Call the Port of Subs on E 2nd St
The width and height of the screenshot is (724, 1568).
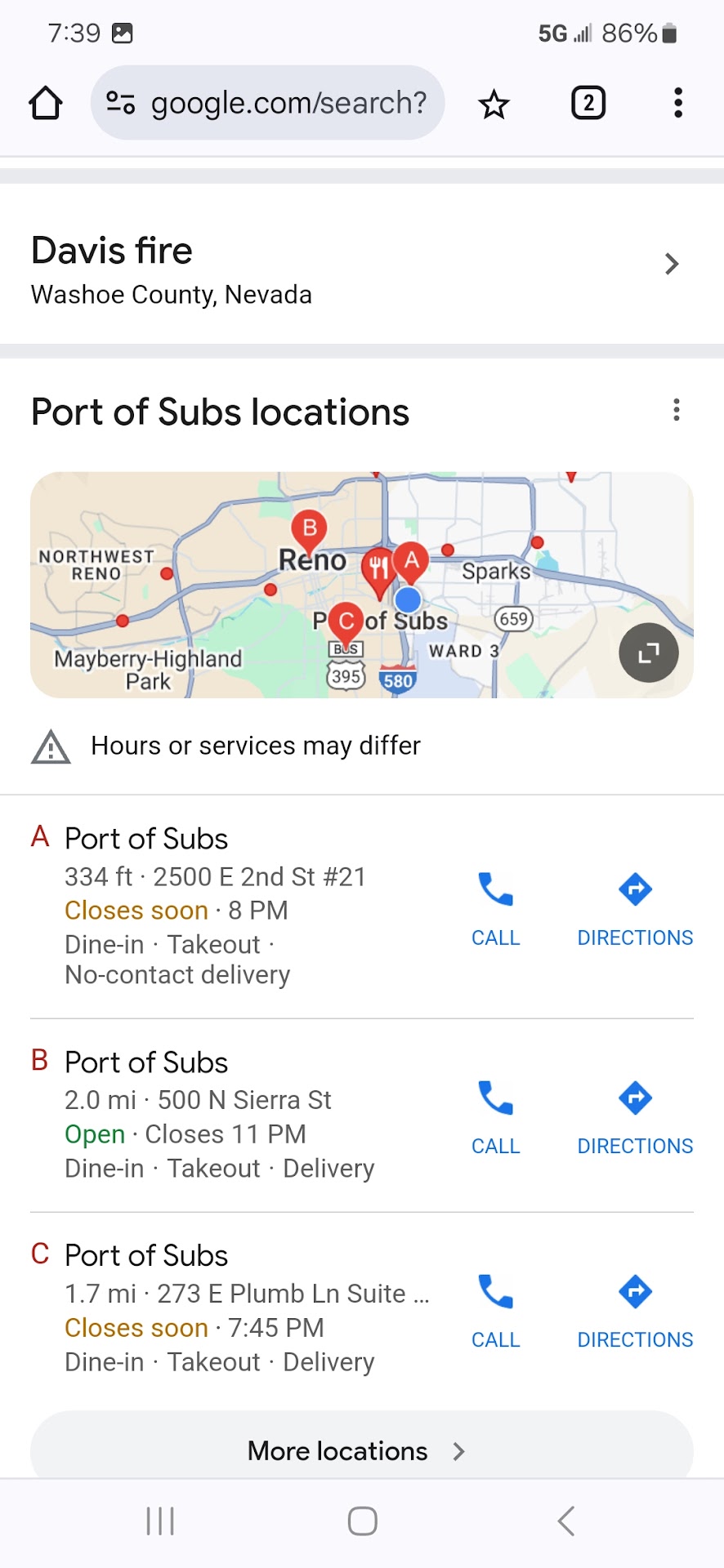(x=495, y=908)
